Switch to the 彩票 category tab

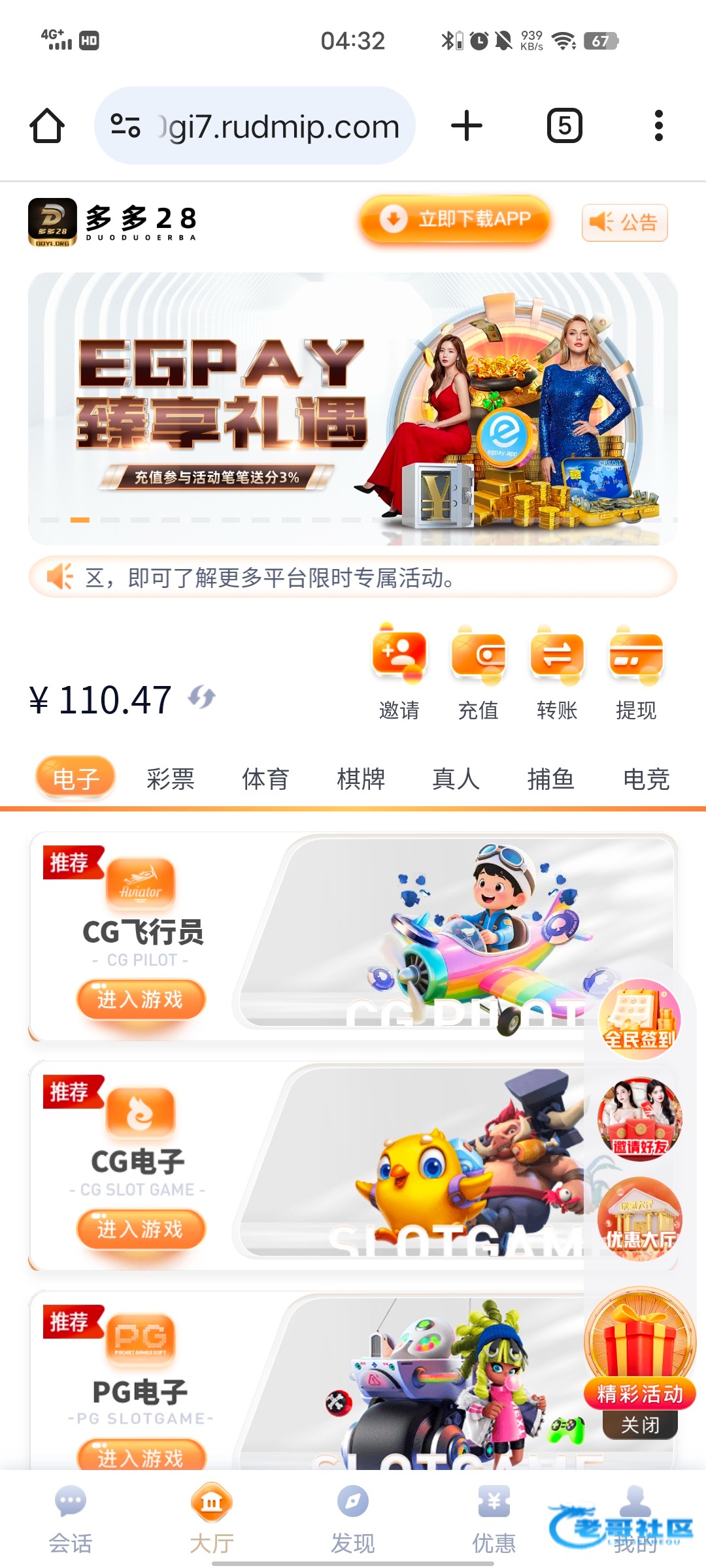point(170,779)
